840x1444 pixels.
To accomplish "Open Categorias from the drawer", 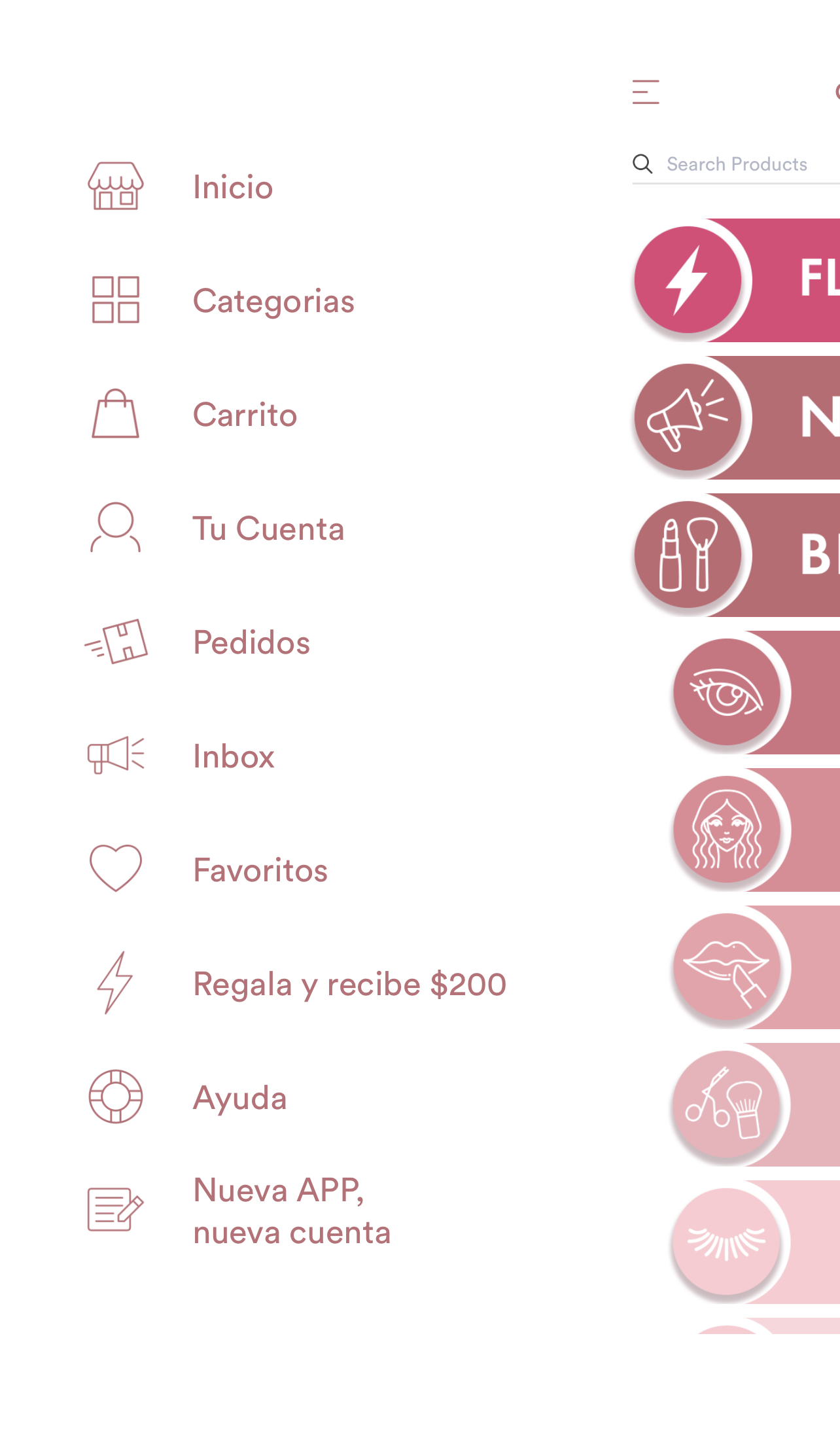I will [x=273, y=301].
